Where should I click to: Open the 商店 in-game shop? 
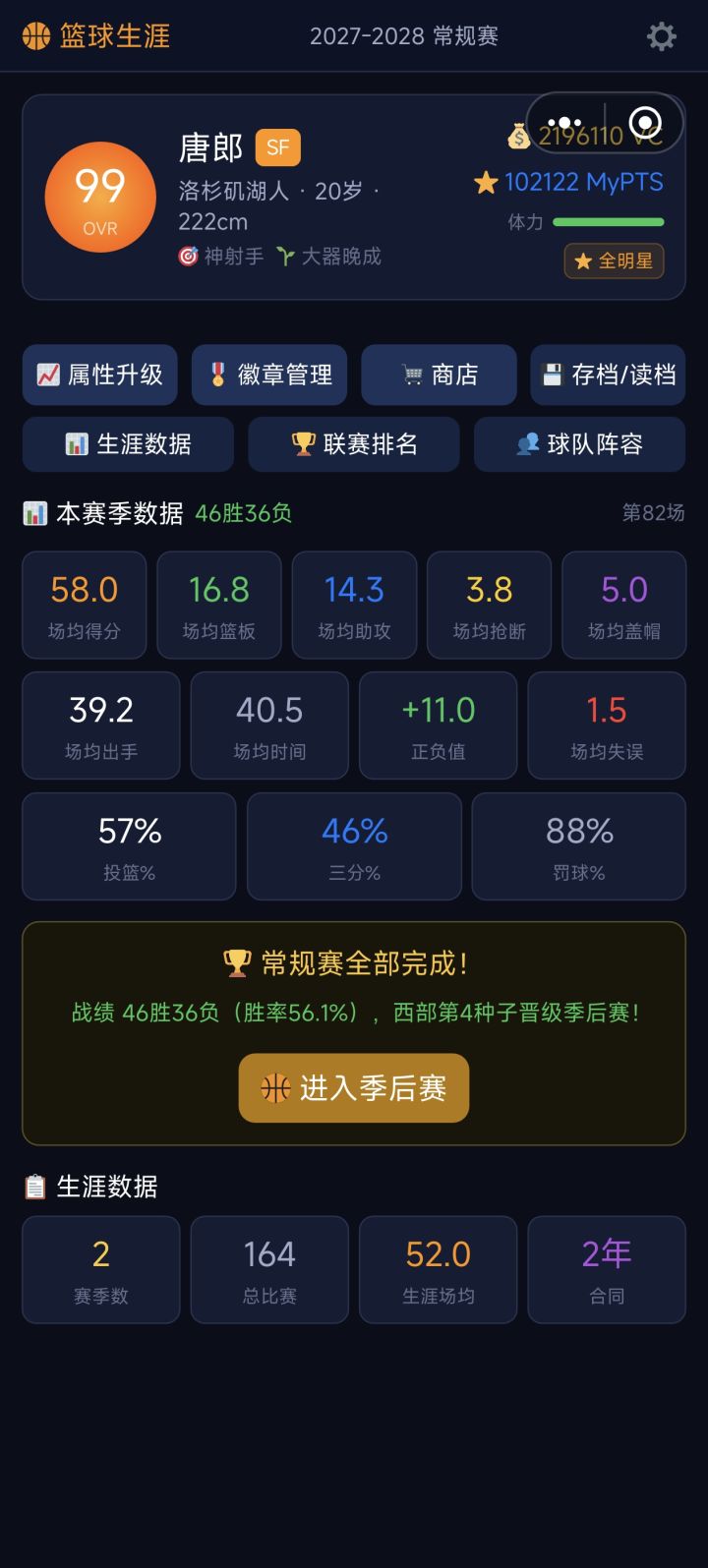[x=439, y=375]
